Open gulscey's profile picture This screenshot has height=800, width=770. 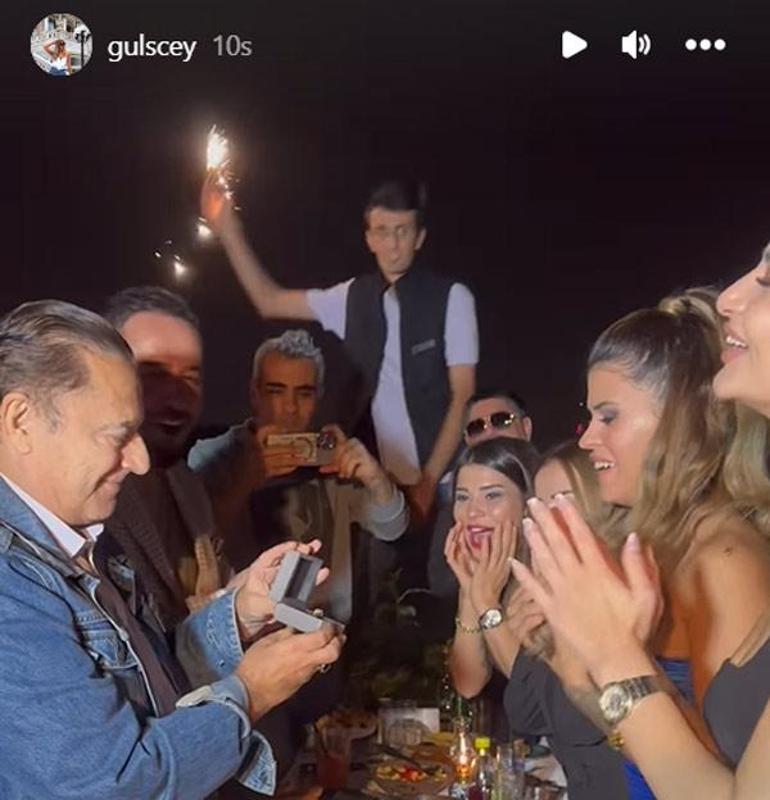[61, 45]
